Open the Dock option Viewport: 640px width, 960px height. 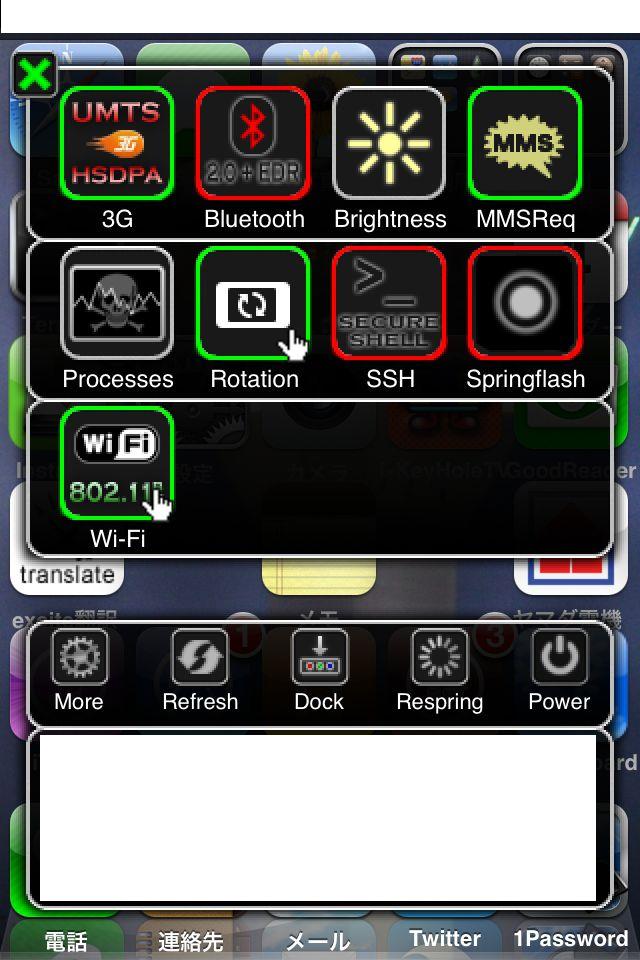[x=319, y=658]
